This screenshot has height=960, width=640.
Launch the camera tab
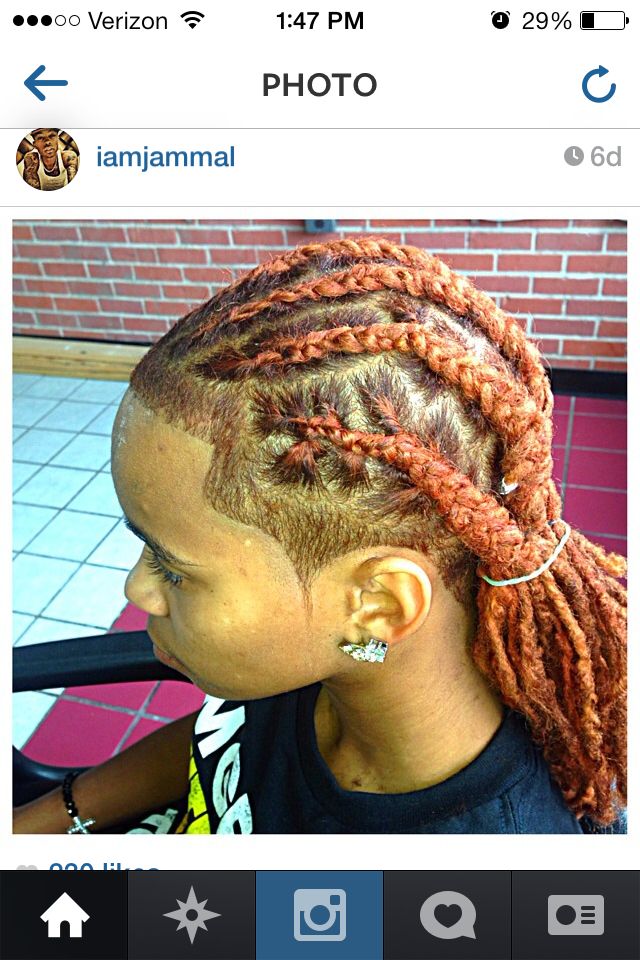click(320, 915)
